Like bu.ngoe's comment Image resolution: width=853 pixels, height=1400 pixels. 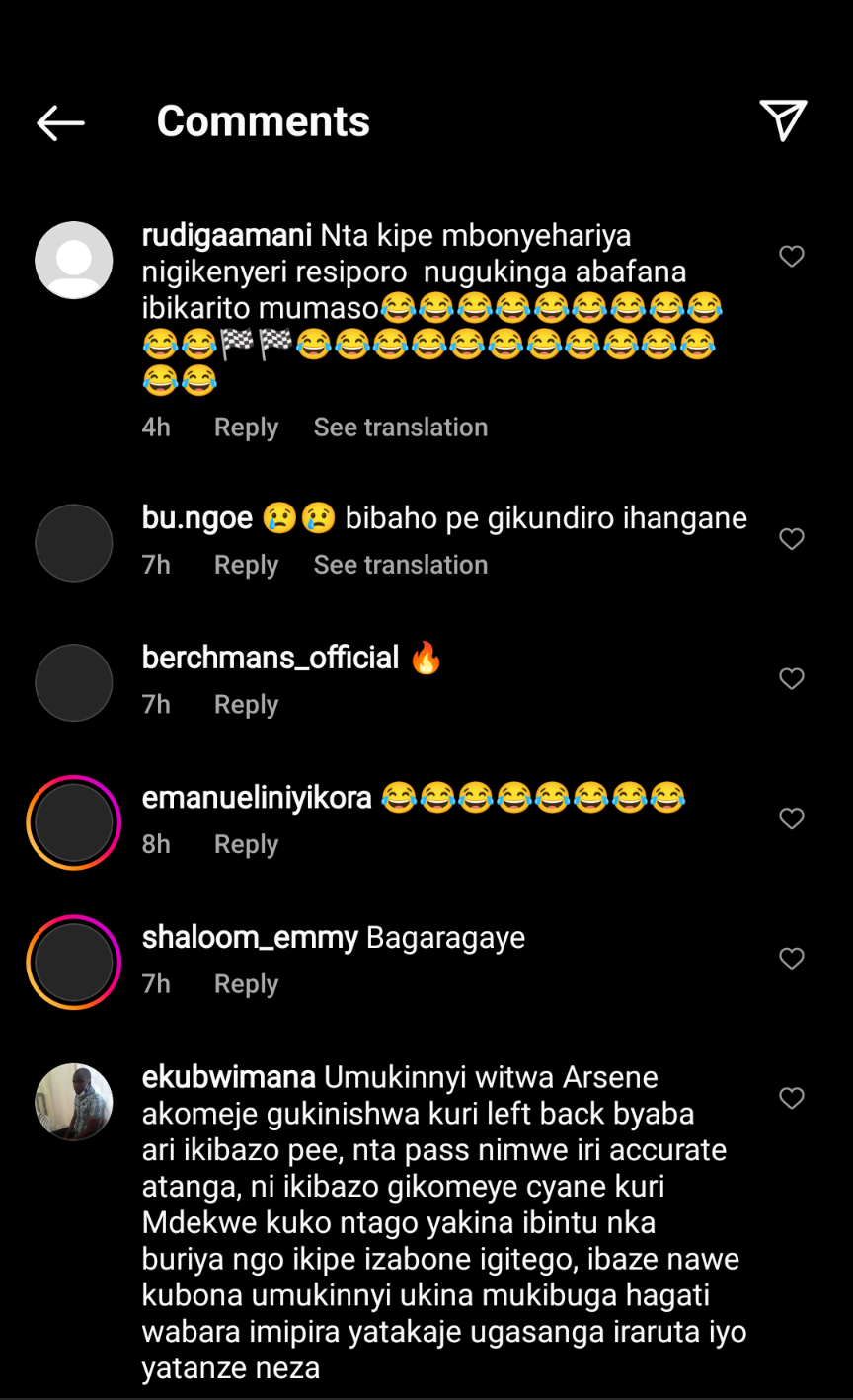(791, 539)
